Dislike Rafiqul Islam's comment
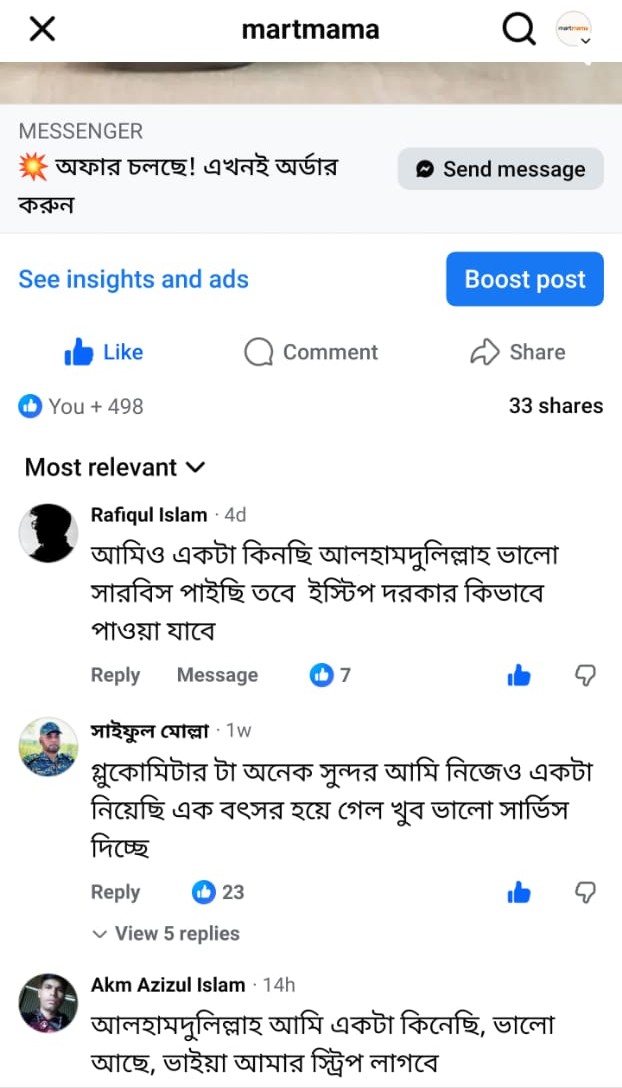This screenshot has width=622, height=1088. pyautogui.click(x=586, y=676)
